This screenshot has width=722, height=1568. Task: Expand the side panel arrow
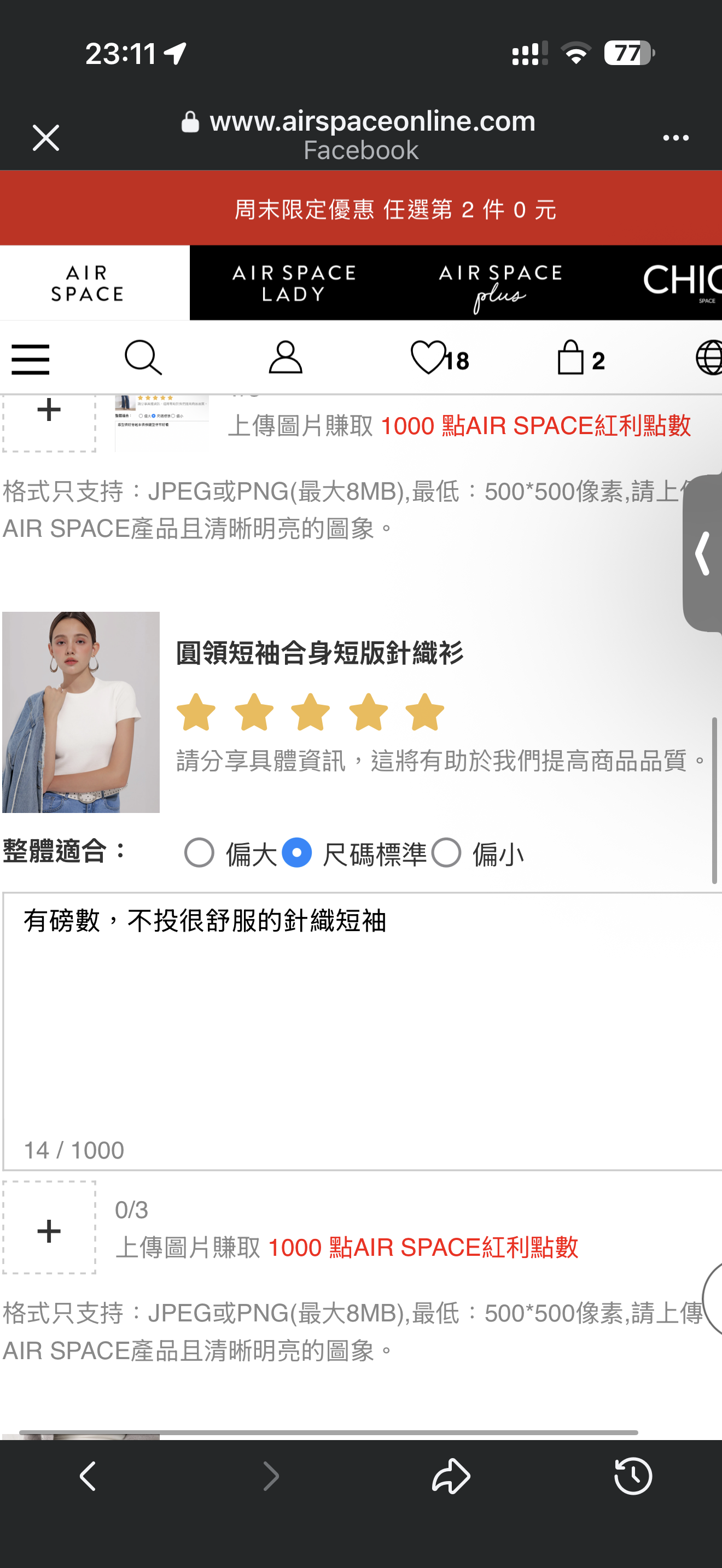[x=703, y=553]
